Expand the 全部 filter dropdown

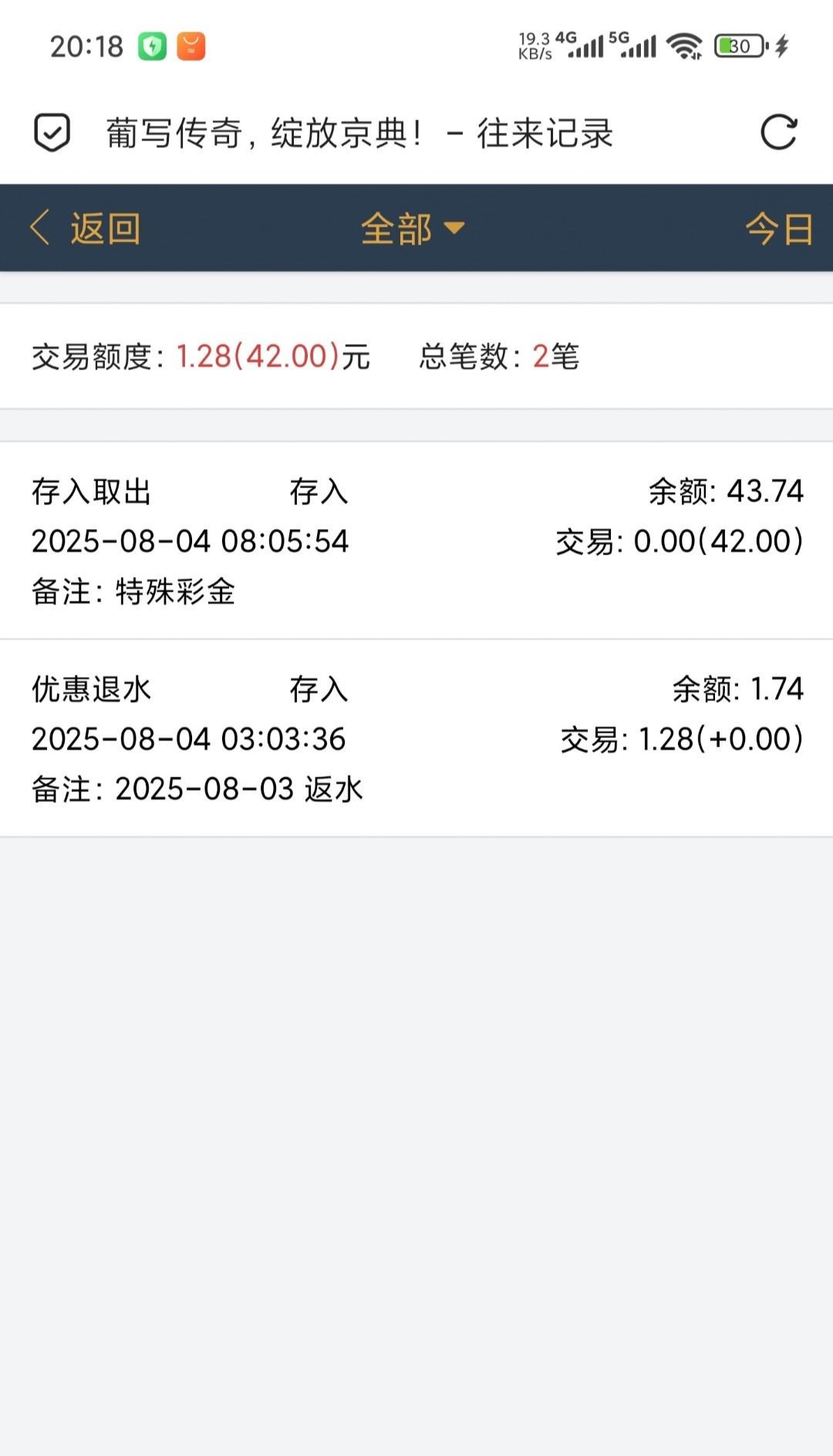[413, 229]
